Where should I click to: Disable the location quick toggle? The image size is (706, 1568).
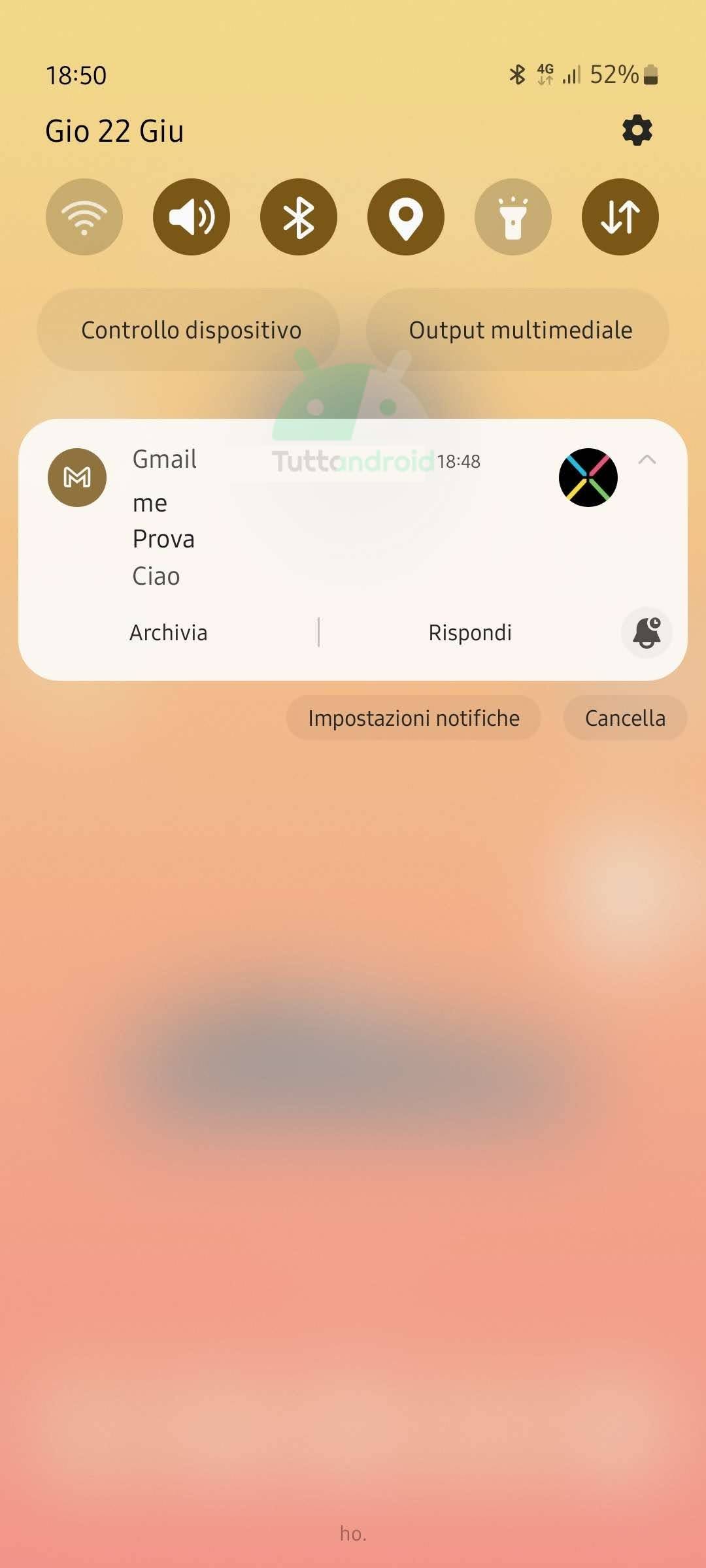click(x=406, y=217)
